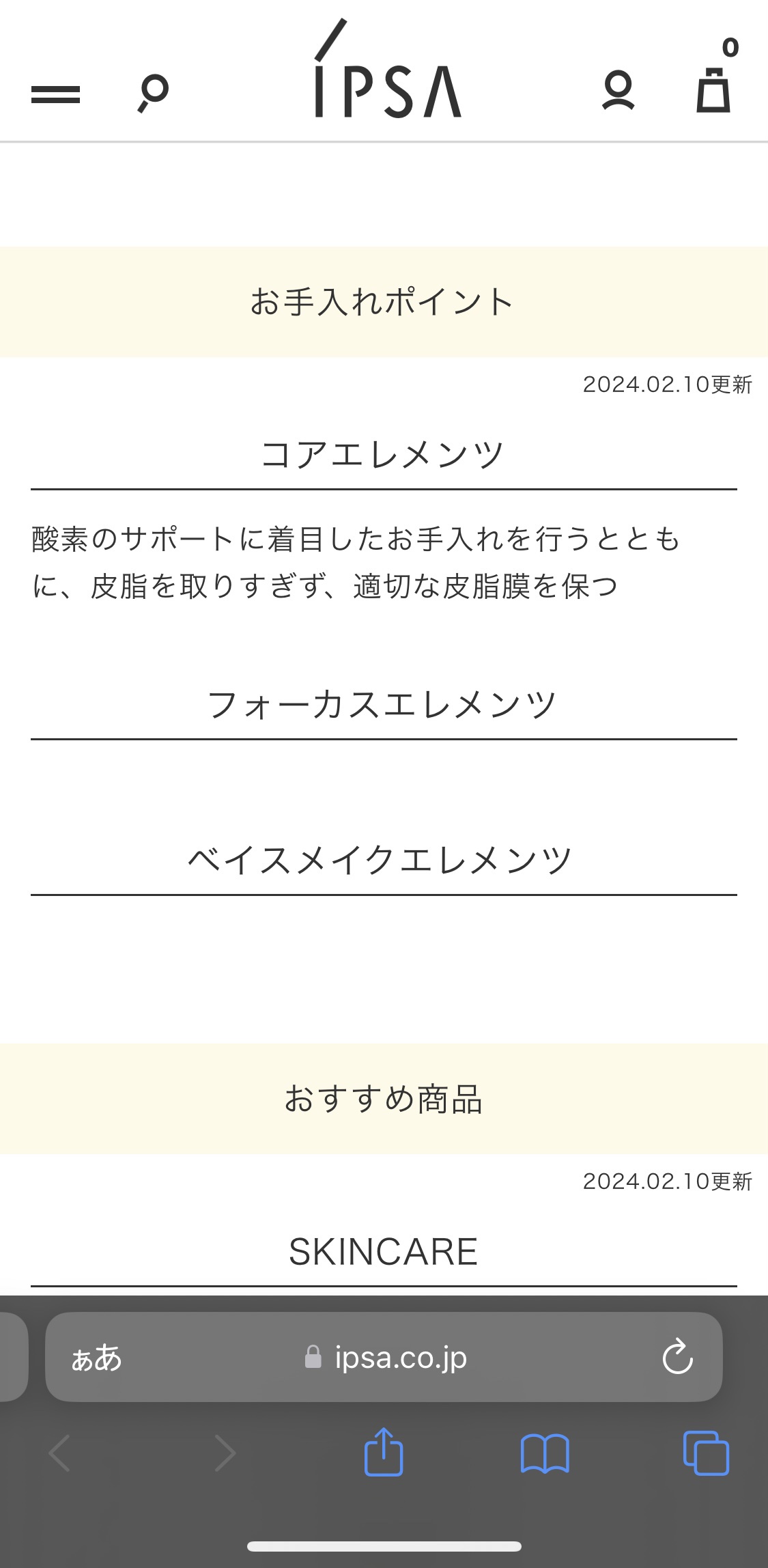
Task: Share this page
Action: (384, 1452)
